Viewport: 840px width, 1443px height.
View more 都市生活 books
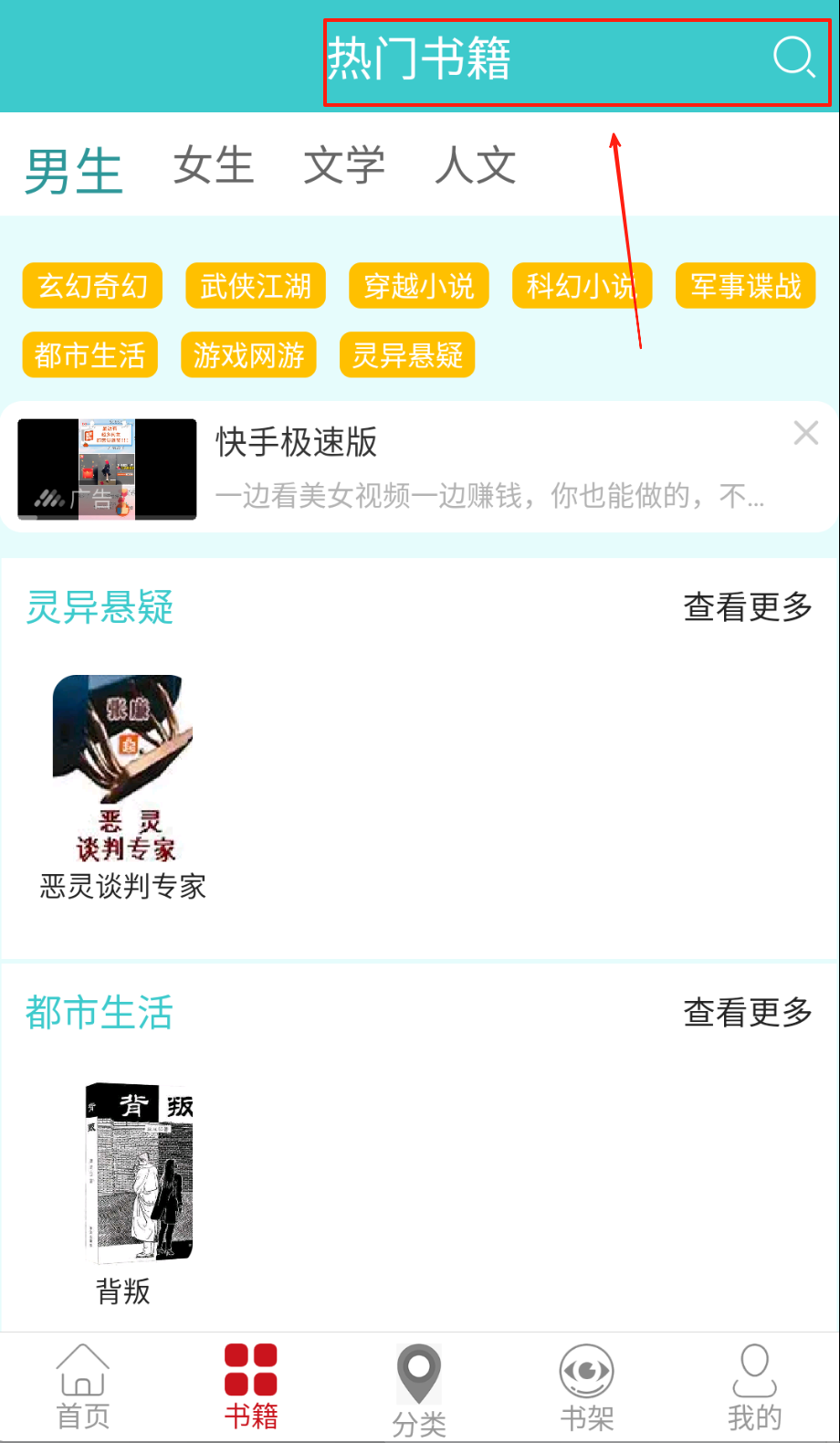(748, 1012)
